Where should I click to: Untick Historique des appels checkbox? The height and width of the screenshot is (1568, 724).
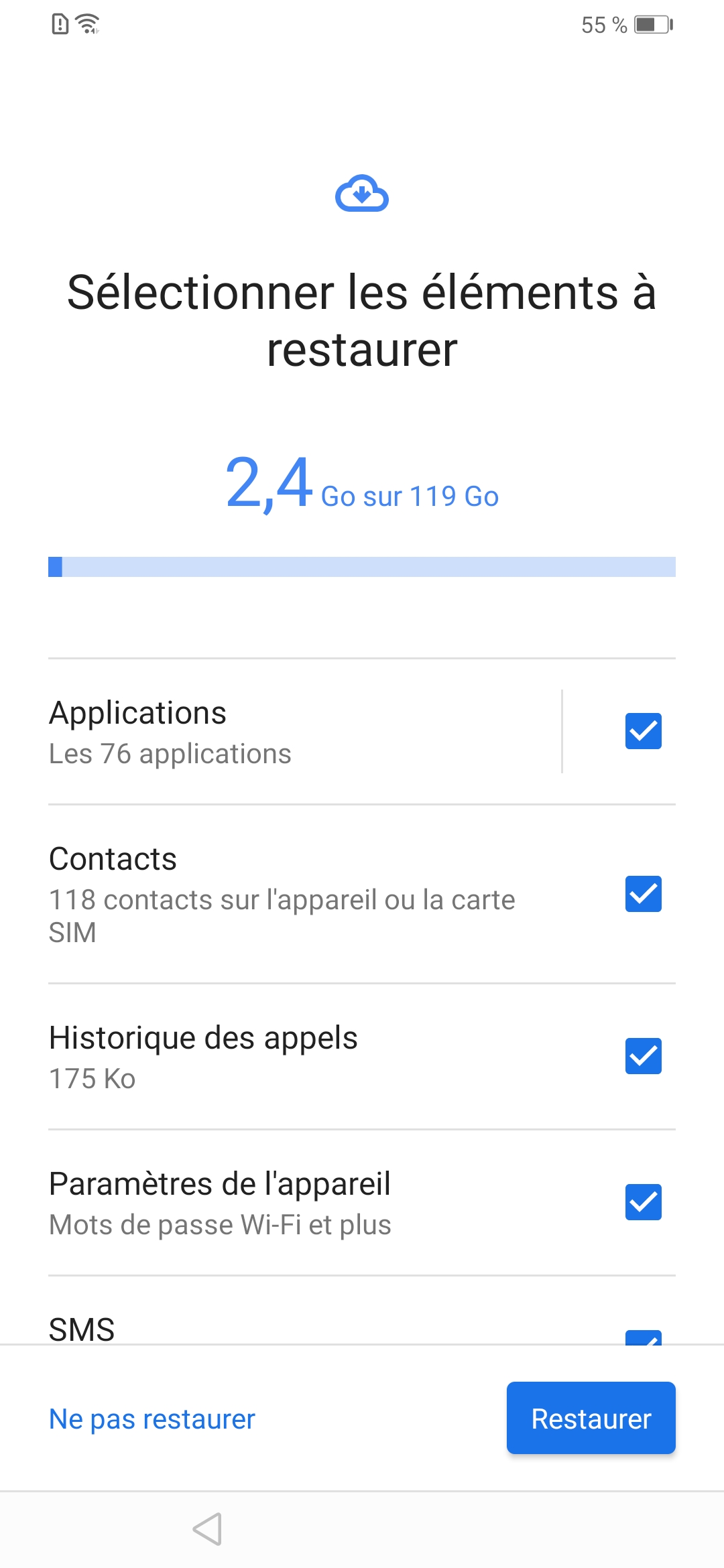tap(643, 1056)
